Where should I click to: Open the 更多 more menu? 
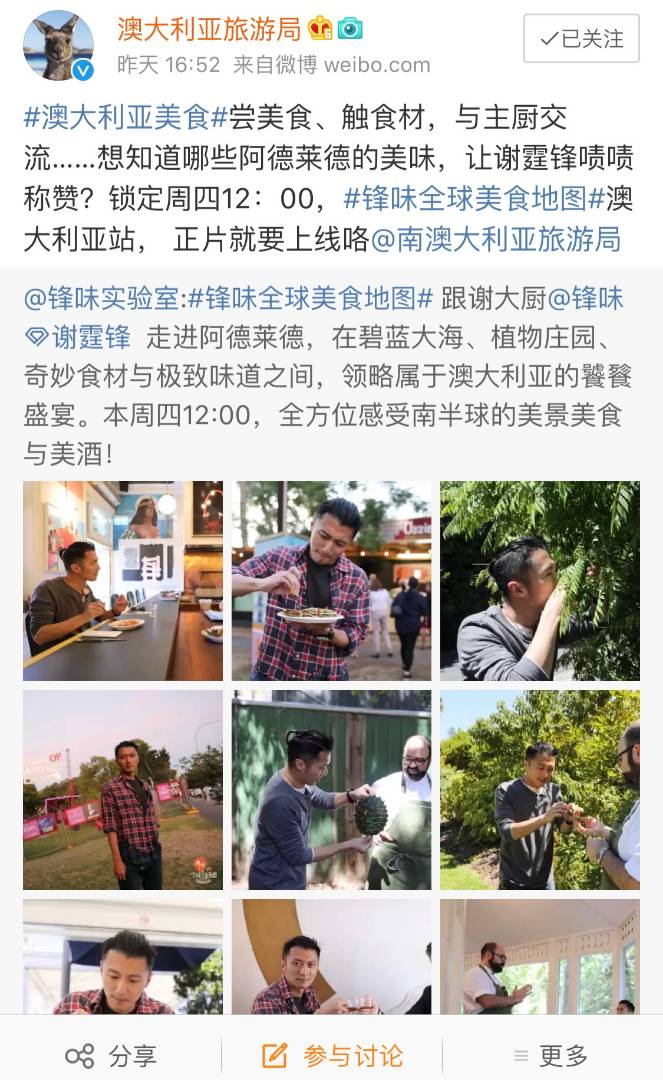coord(550,1055)
